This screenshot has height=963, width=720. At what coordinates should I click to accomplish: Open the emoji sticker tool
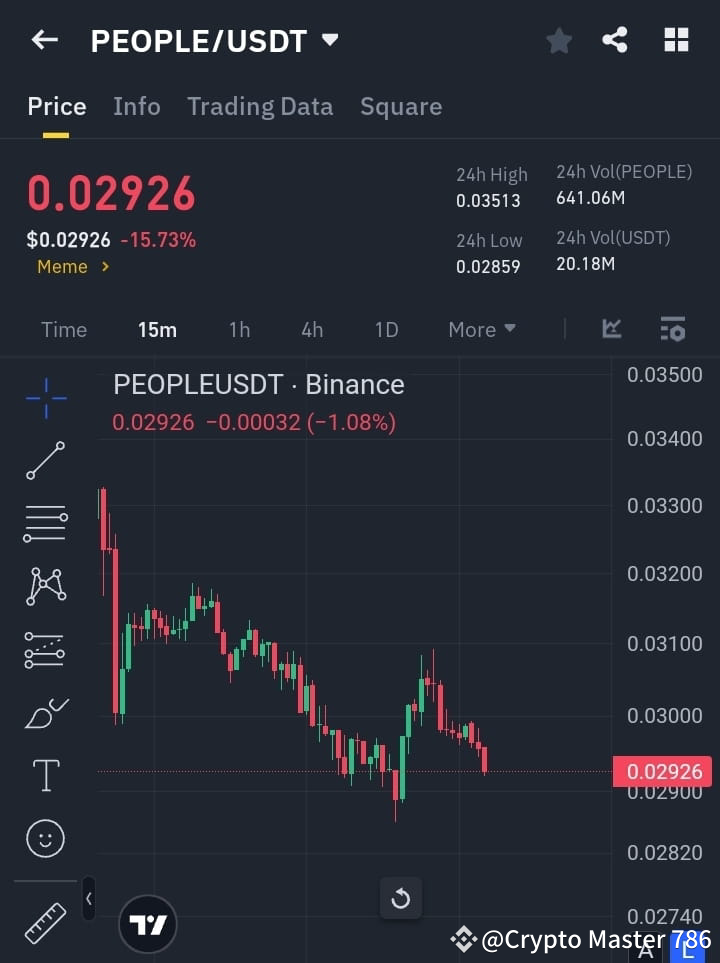tap(45, 838)
